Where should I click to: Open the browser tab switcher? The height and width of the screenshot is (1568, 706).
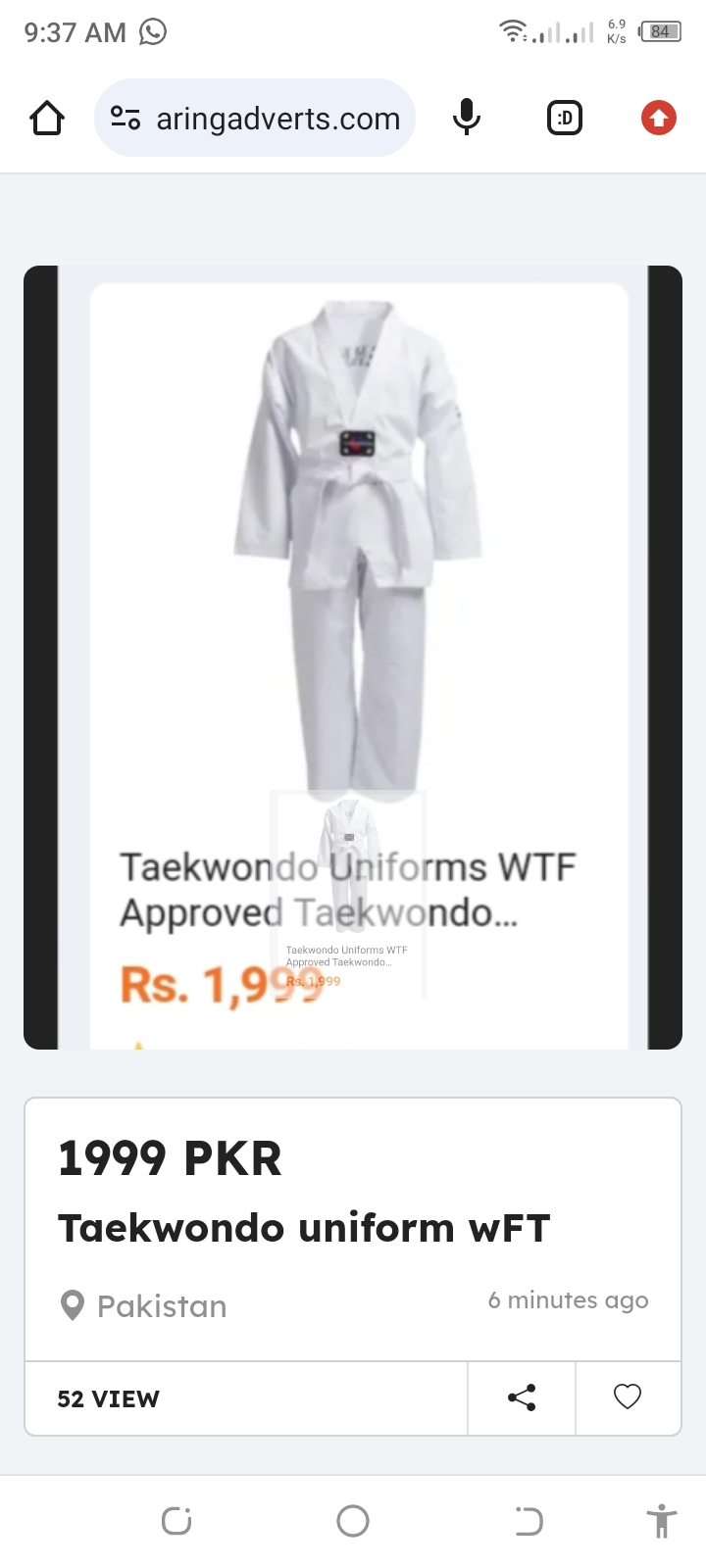[564, 119]
